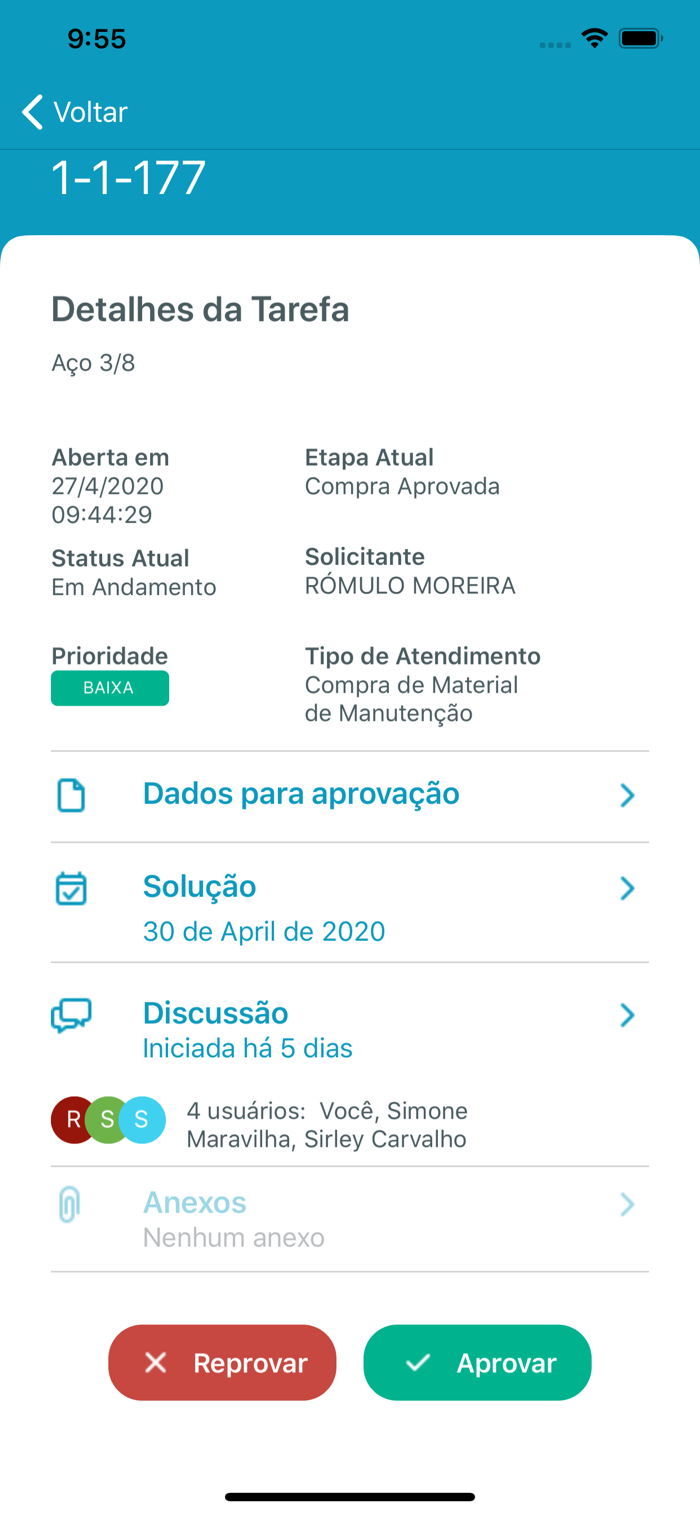Open the Anexos row

point(350,1219)
